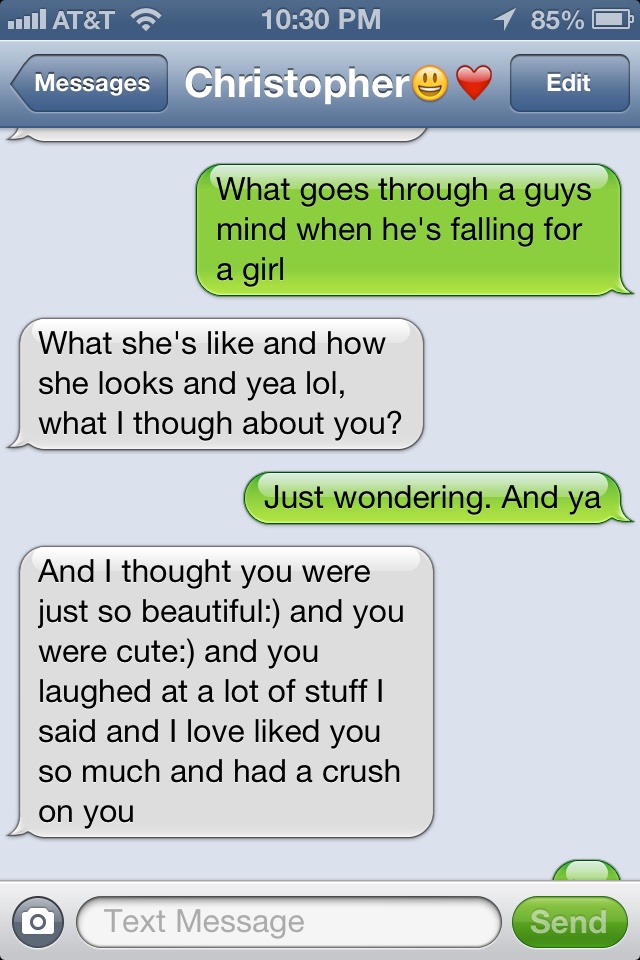Tap the Edit button

[x=568, y=84]
